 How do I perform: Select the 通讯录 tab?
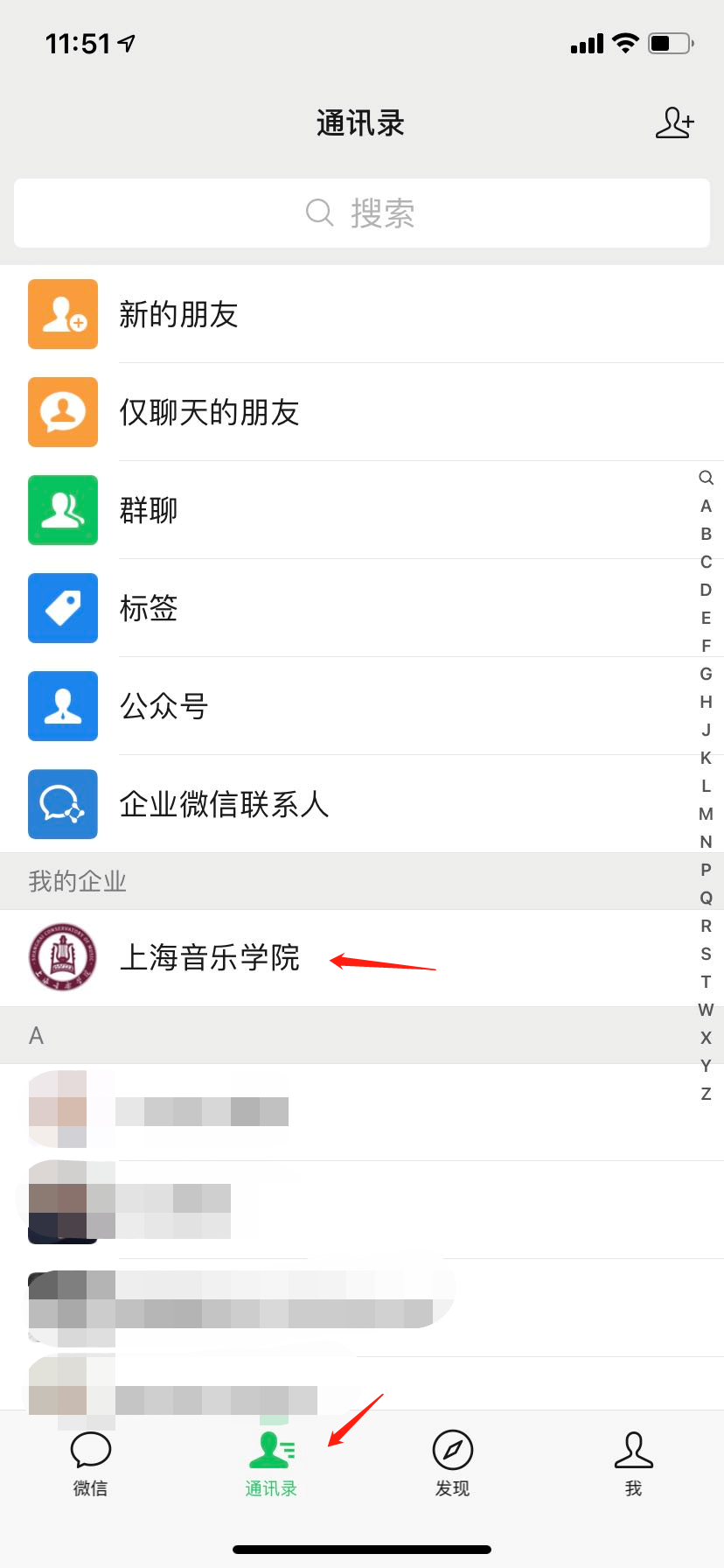point(271,1464)
